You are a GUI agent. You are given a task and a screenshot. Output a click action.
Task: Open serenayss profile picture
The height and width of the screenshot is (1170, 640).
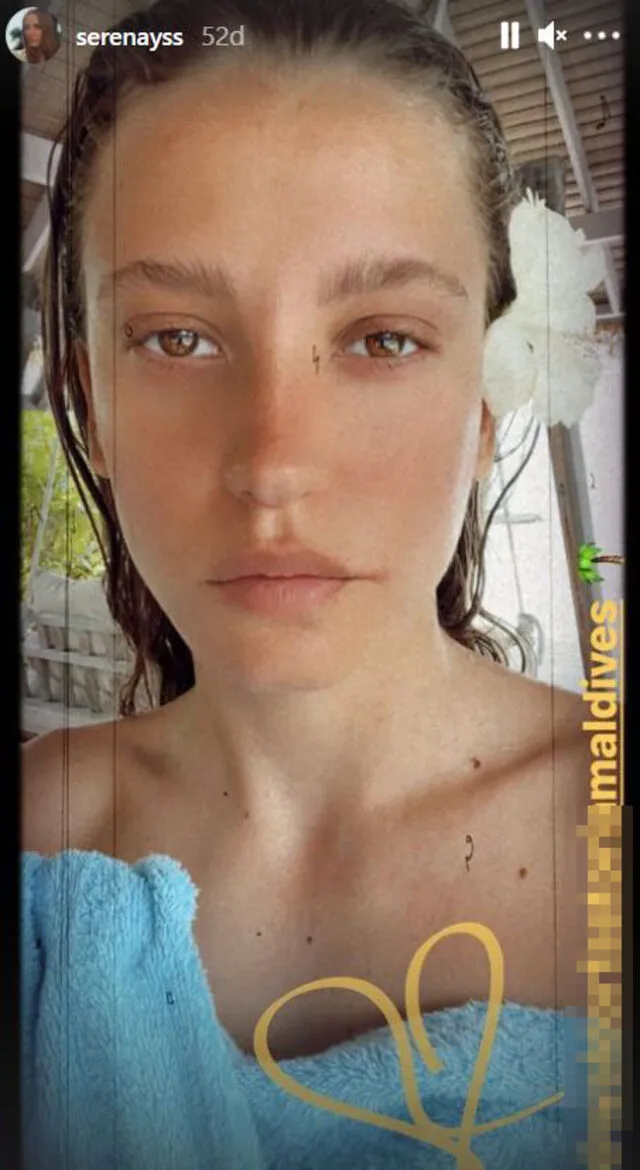pyautogui.click(x=32, y=35)
